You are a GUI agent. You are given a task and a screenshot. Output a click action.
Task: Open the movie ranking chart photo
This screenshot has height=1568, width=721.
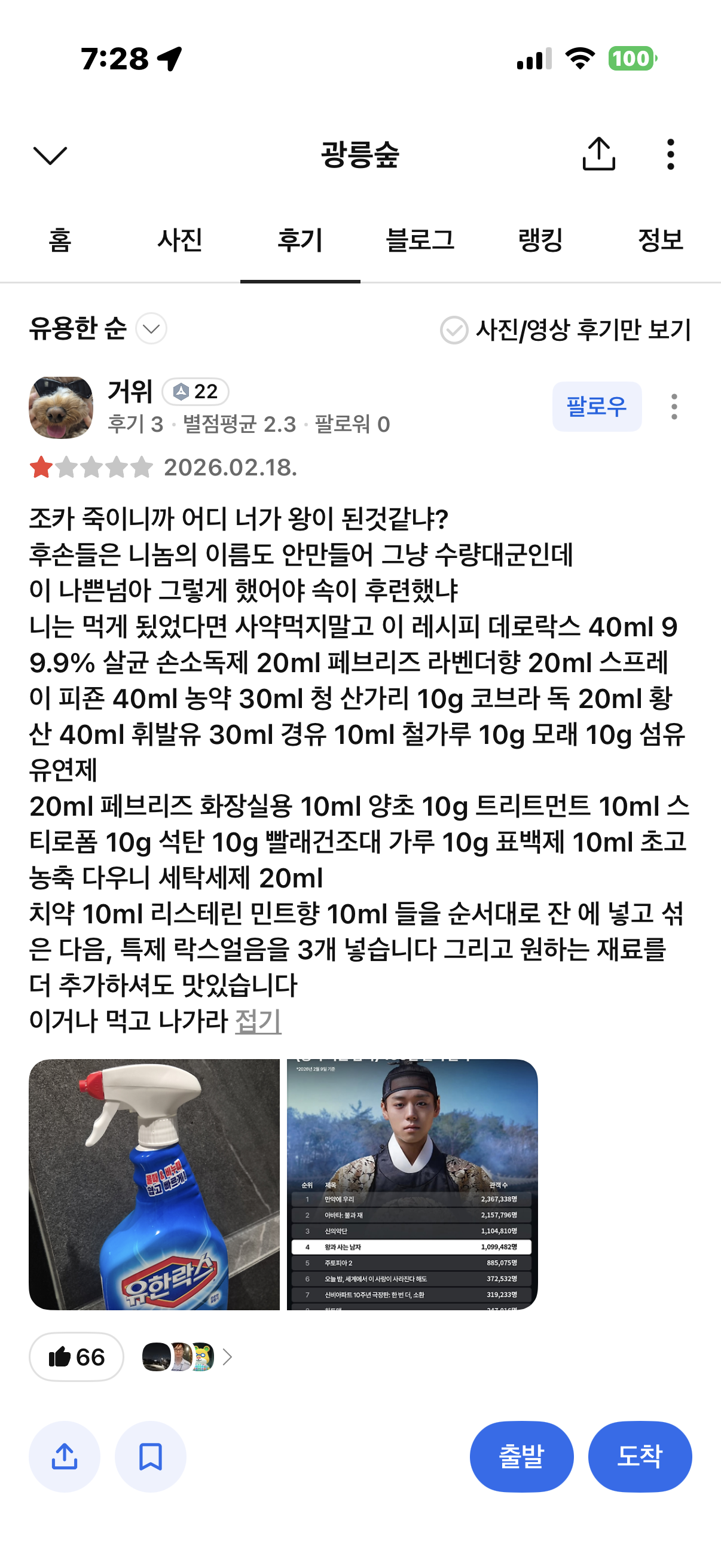412,1184
